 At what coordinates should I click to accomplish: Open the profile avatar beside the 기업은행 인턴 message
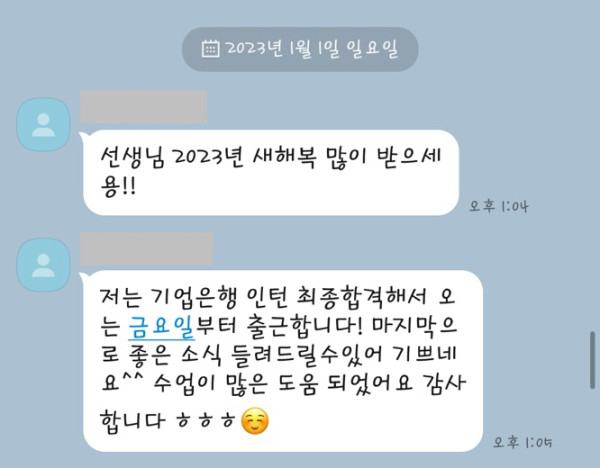(x=44, y=264)
